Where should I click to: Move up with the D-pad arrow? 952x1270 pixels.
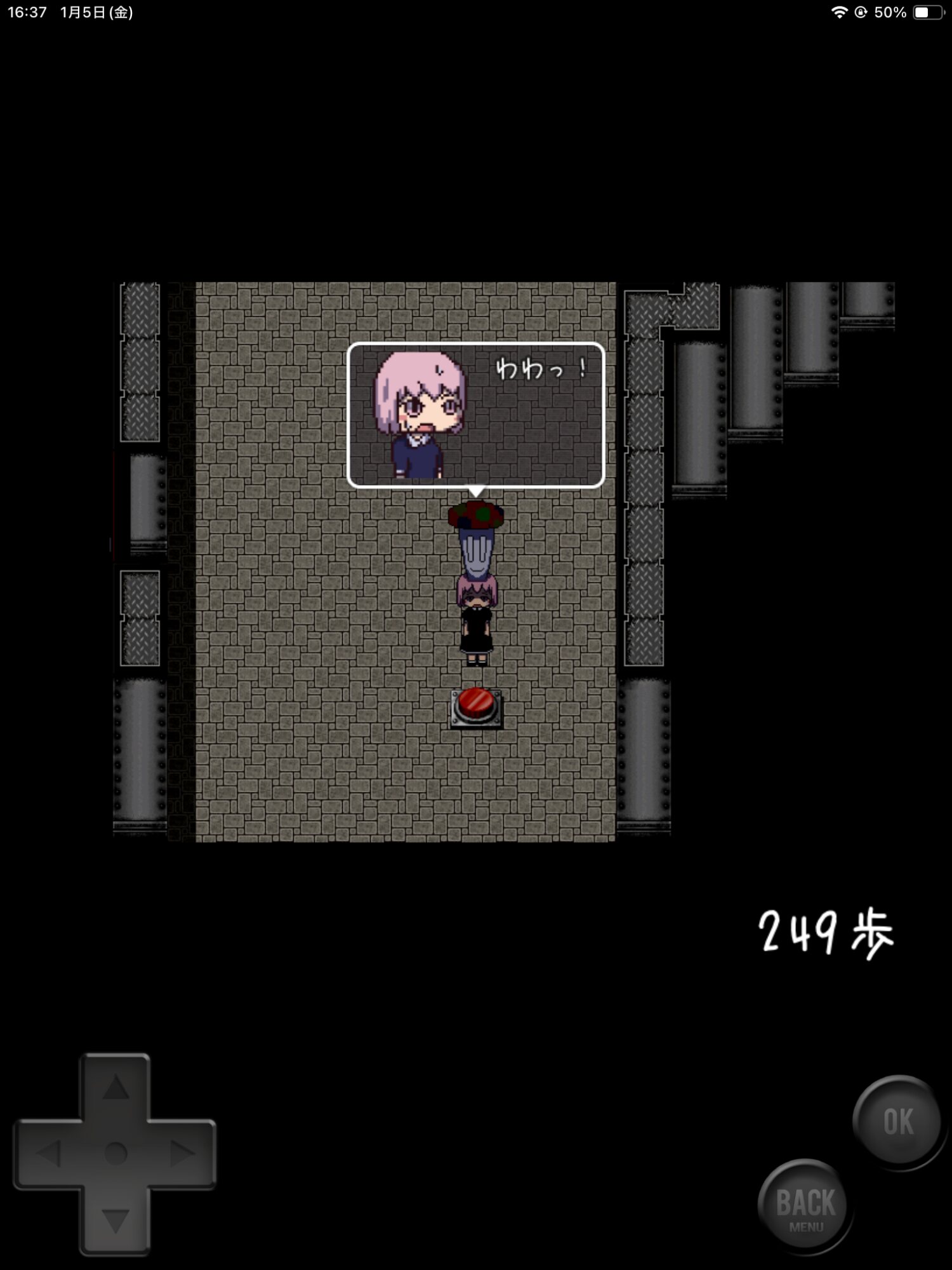click(x=116, y=1087)
